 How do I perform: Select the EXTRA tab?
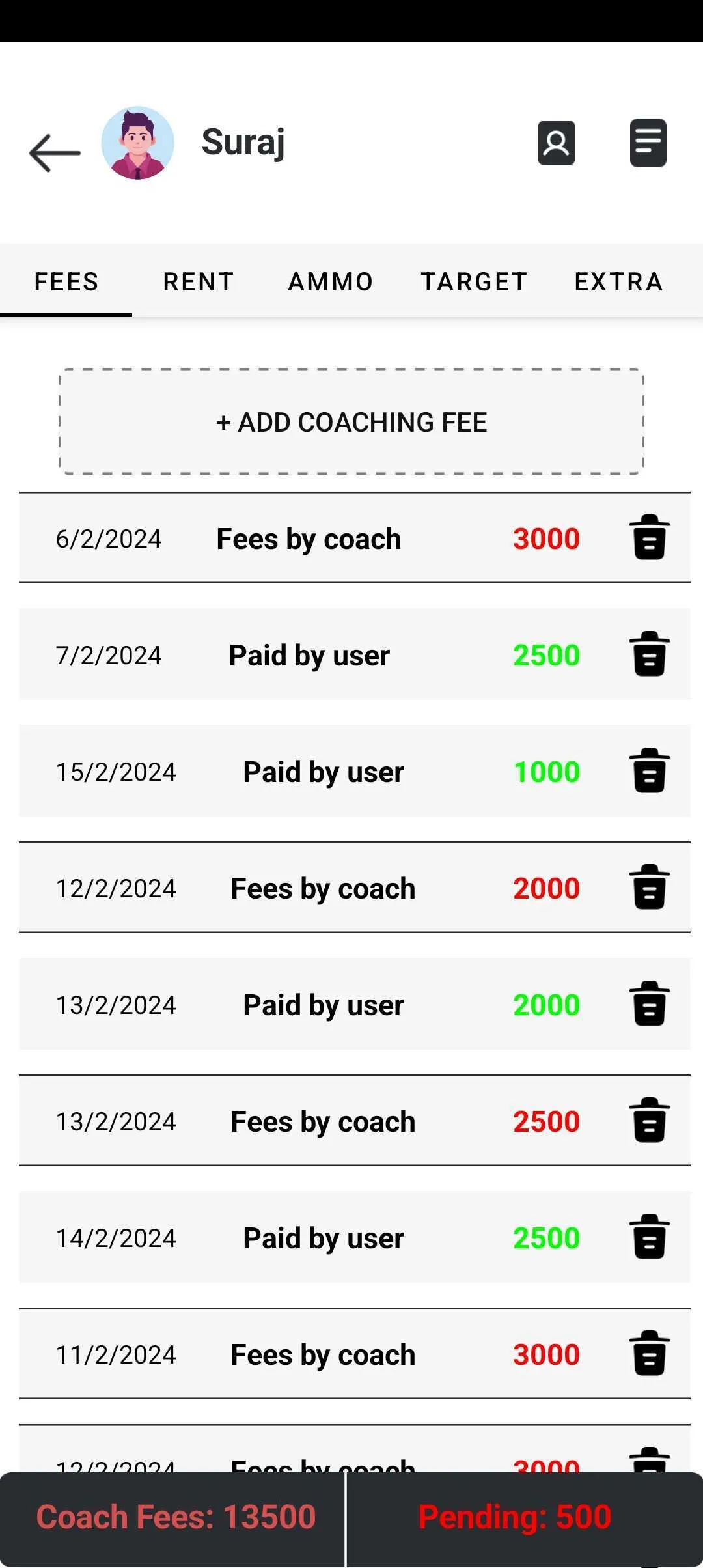[618, 281]
